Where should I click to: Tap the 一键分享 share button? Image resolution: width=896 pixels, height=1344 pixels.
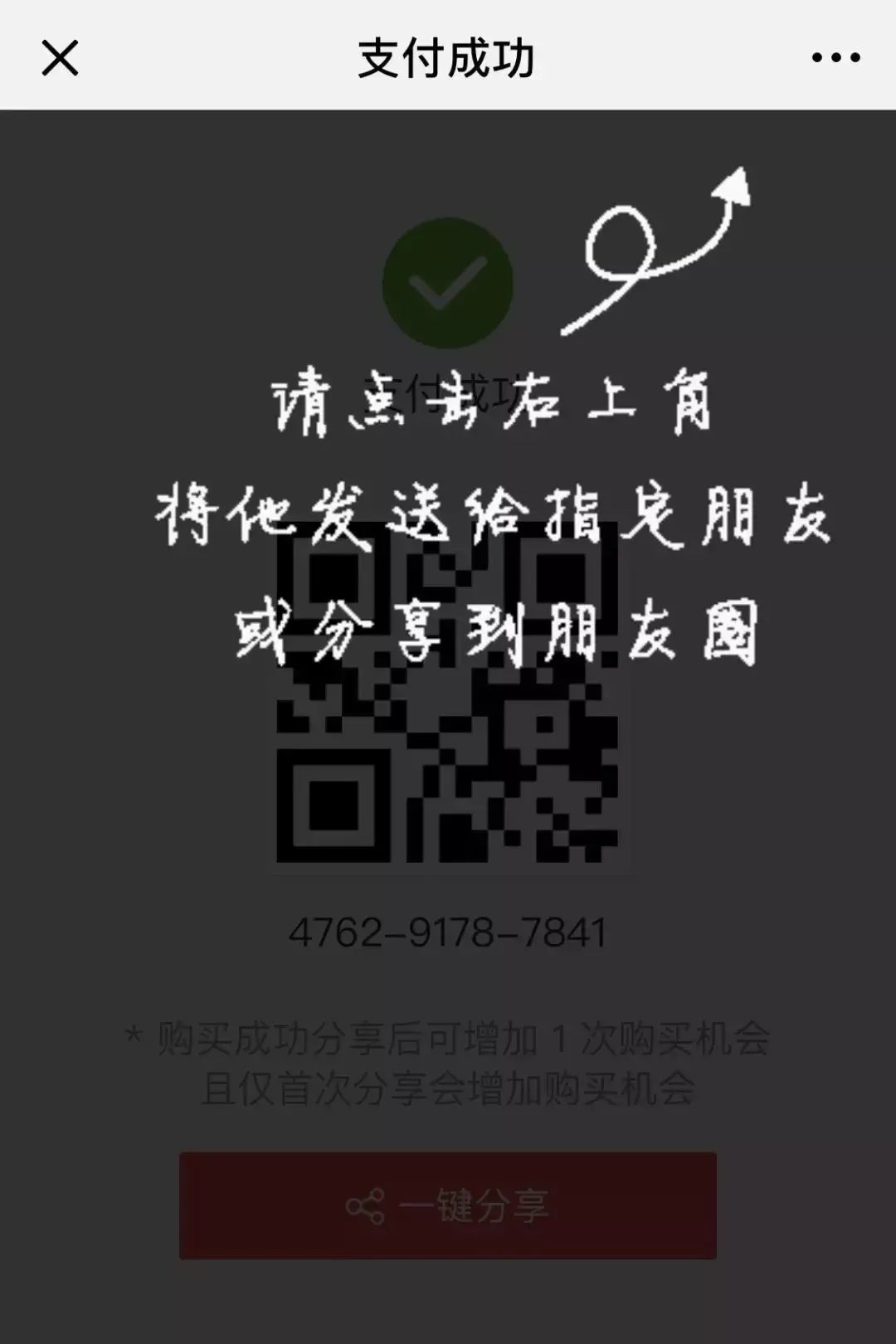[448, 1205]
